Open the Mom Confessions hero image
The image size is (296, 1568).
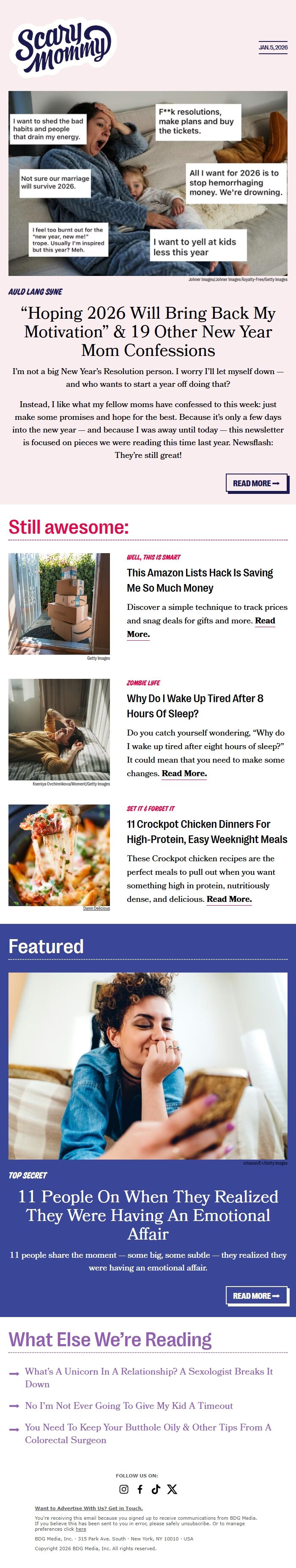coord(148,183)
